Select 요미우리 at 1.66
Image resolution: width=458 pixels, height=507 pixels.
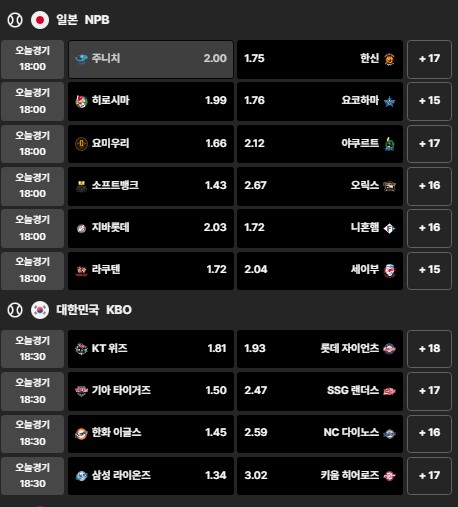pos(151,144)
